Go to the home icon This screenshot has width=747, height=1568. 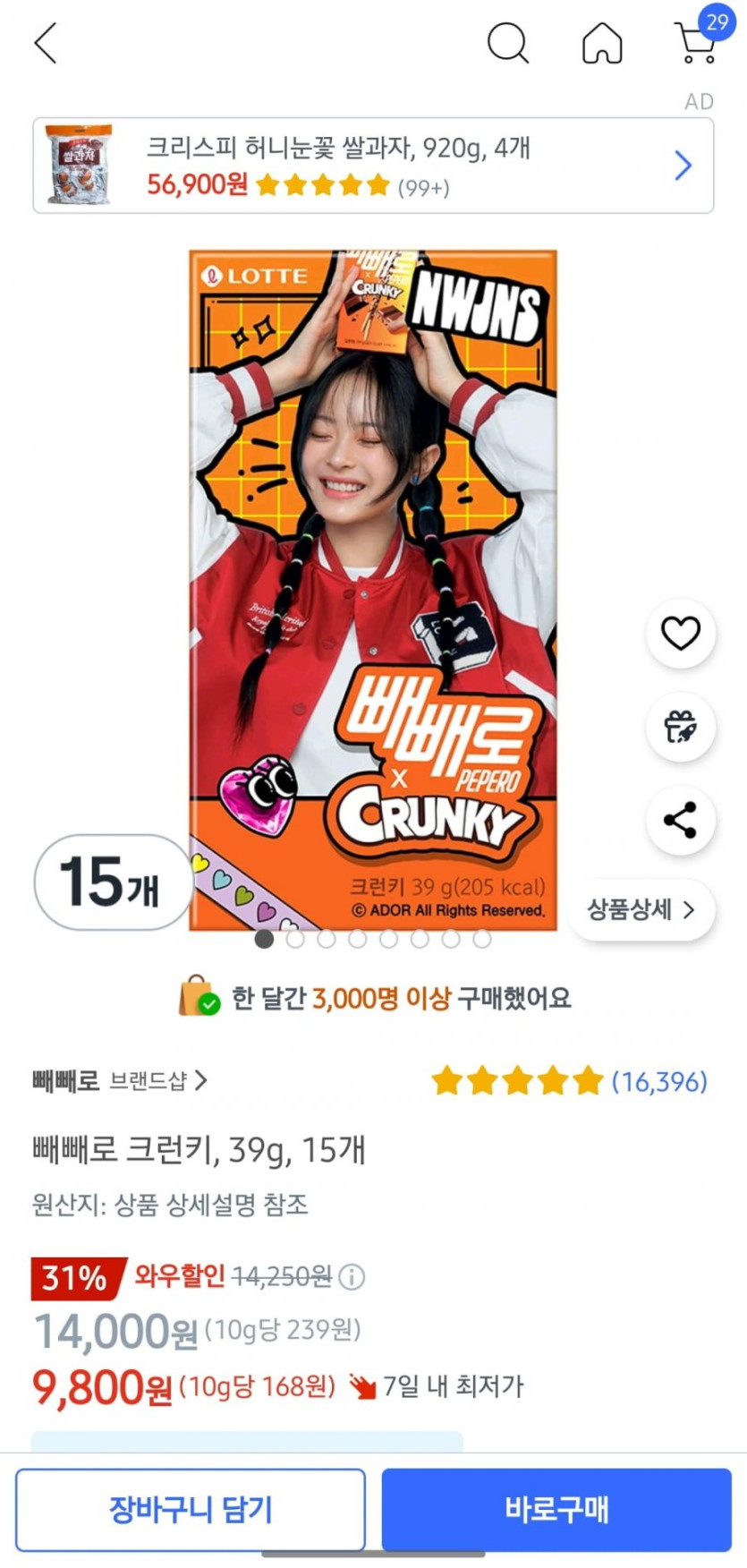click(x=602, y=43)
